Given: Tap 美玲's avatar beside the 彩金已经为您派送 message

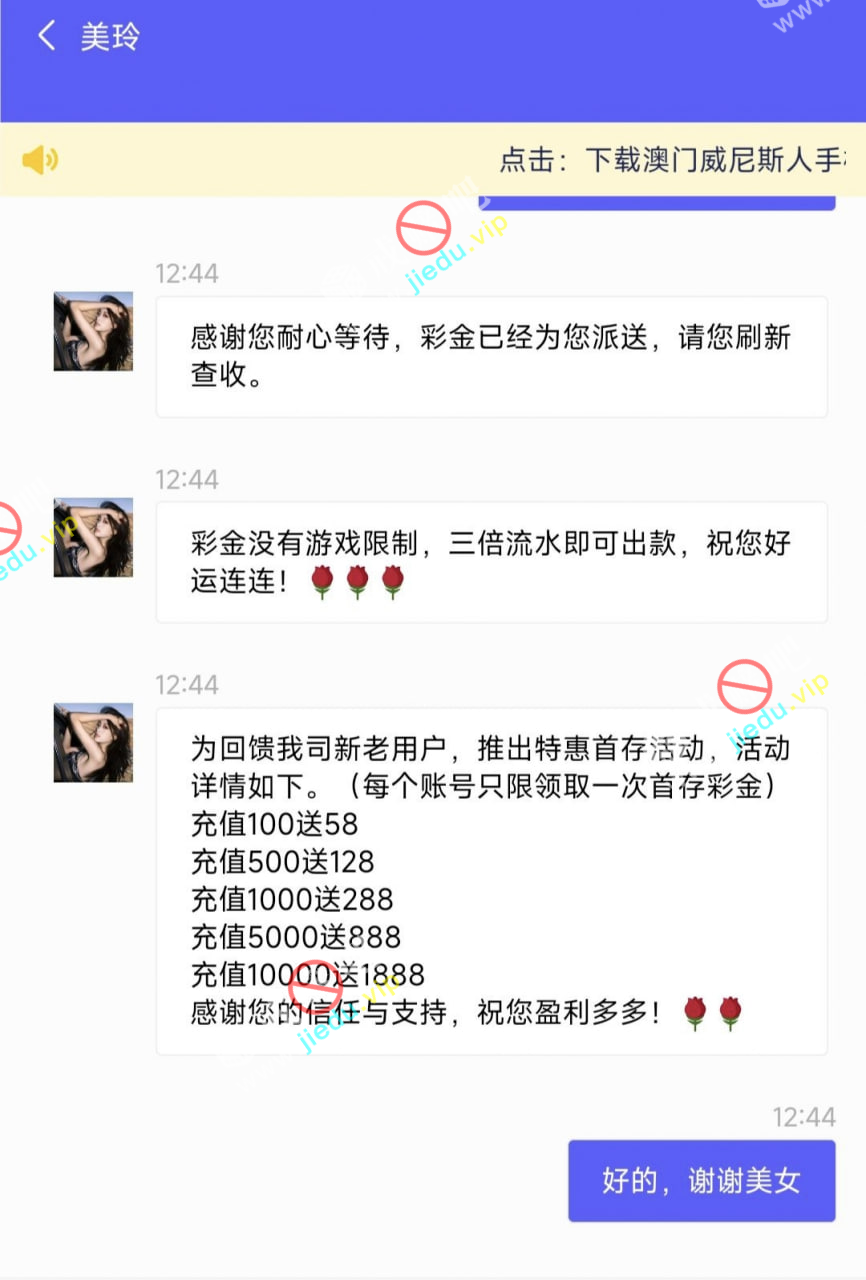Looking at the screenshot, I should (x=93, y=331).
